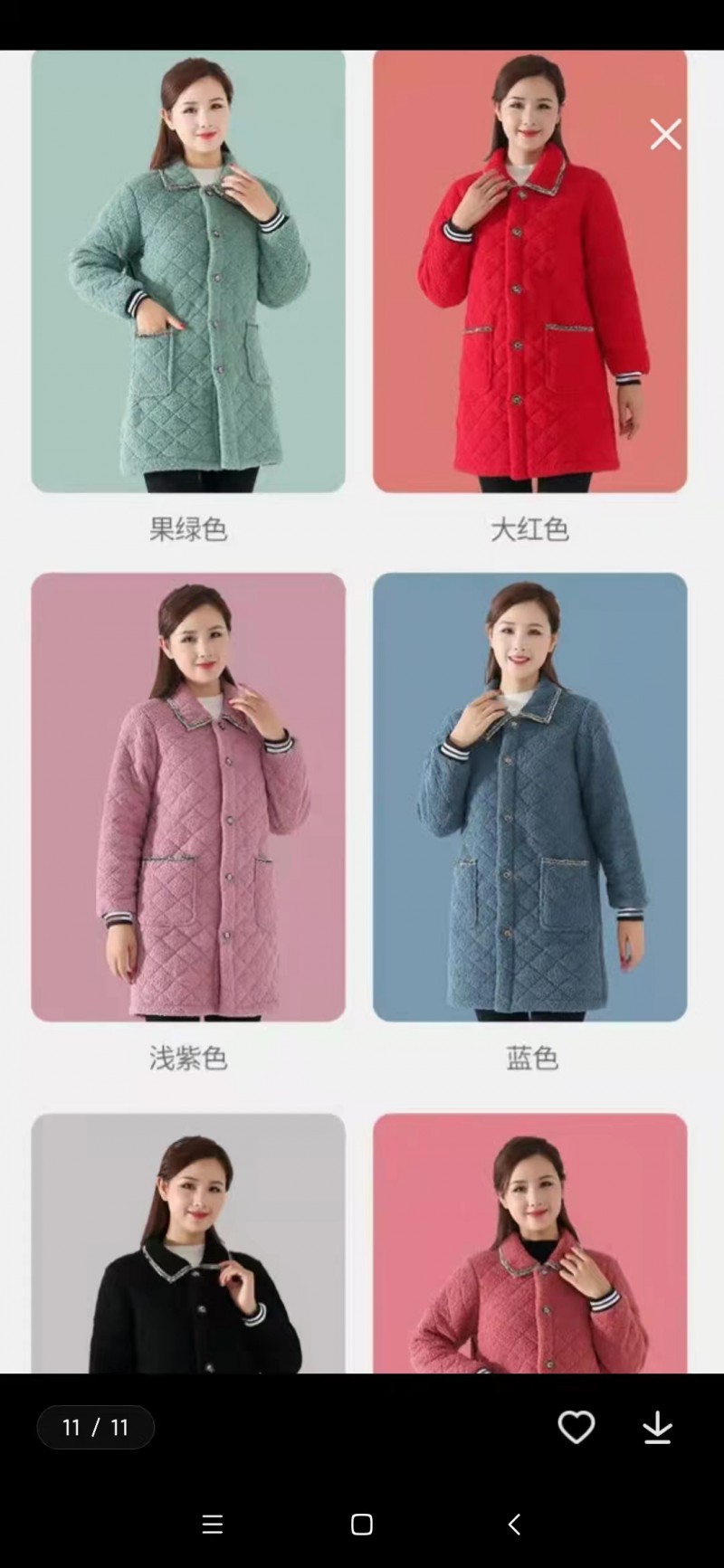Close the image viewer
The height and width of the screenshot is (1568, 724).
tap(665, 135)
